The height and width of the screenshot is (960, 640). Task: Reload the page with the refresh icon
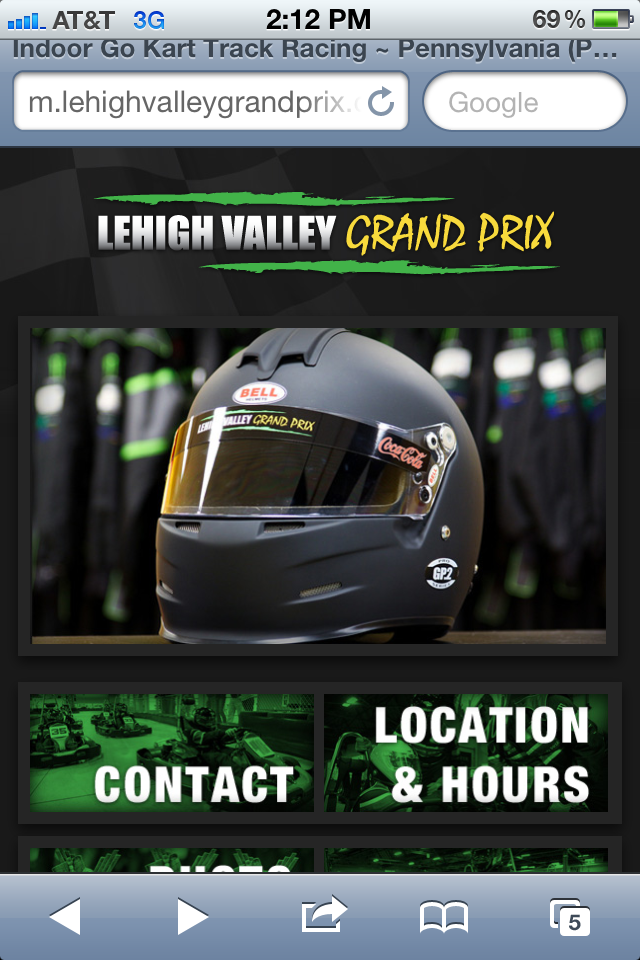coord(382,102)
